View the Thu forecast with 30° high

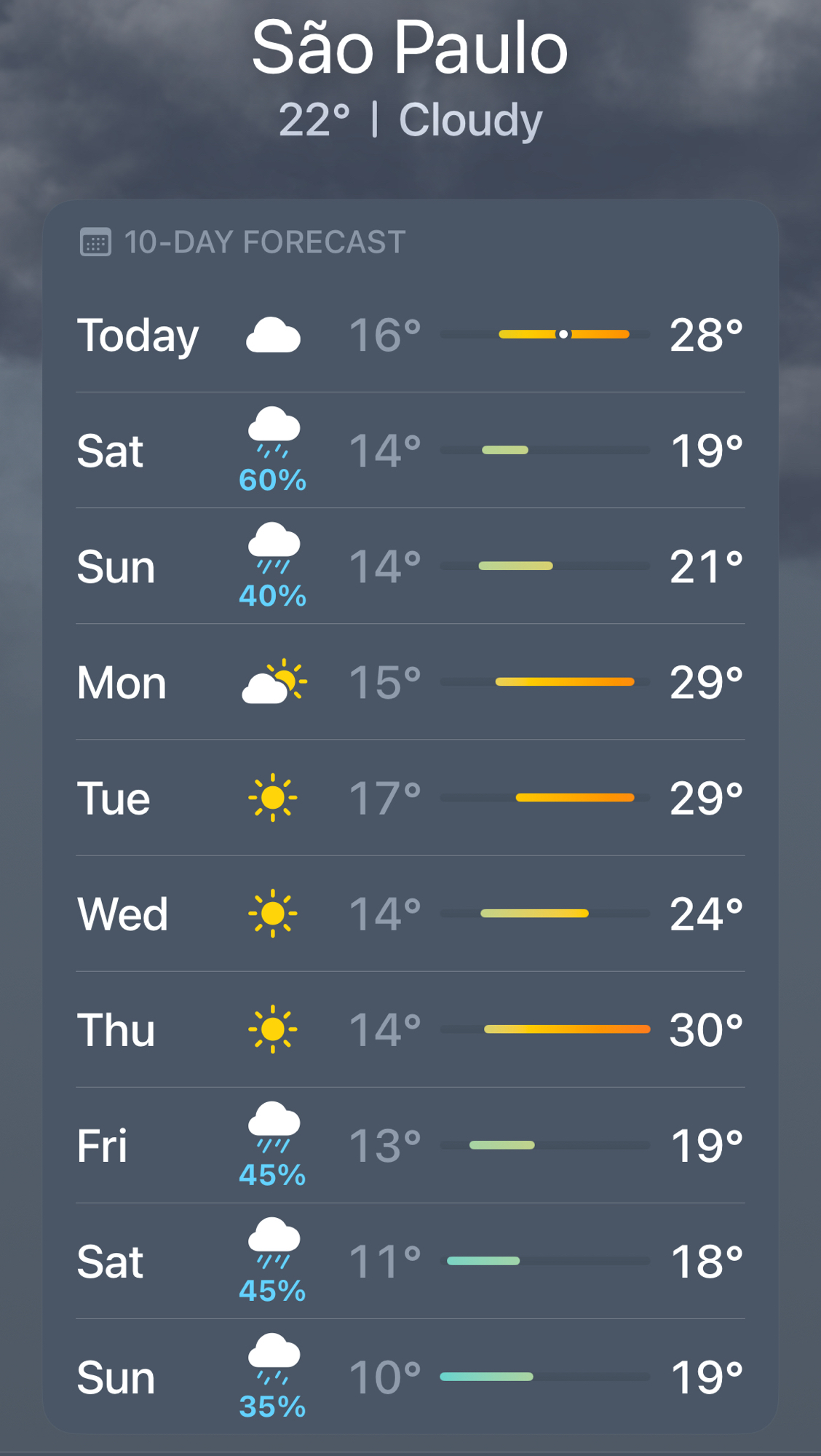coord(410,1029)
